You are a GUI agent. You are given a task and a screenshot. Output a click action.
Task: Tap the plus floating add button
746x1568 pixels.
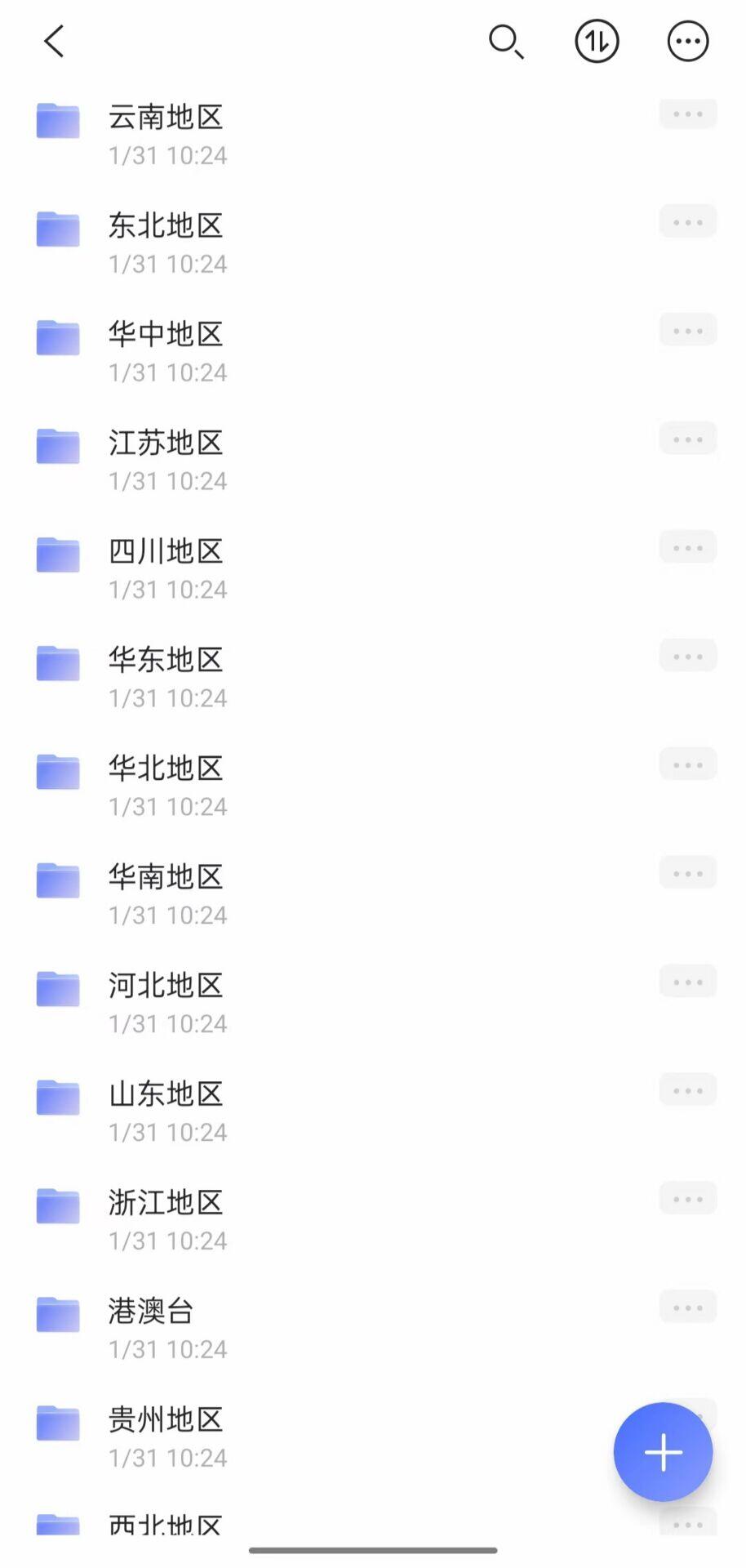pos(663,1452)
